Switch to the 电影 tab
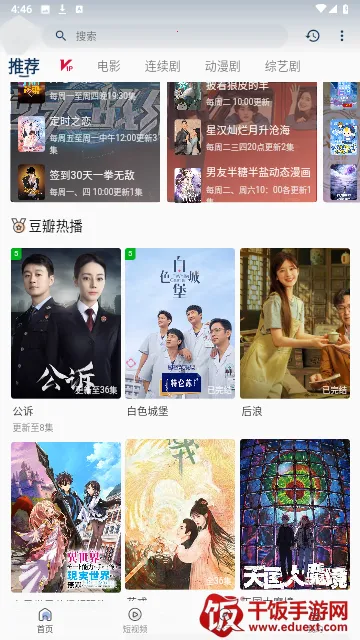 (109, 66)
